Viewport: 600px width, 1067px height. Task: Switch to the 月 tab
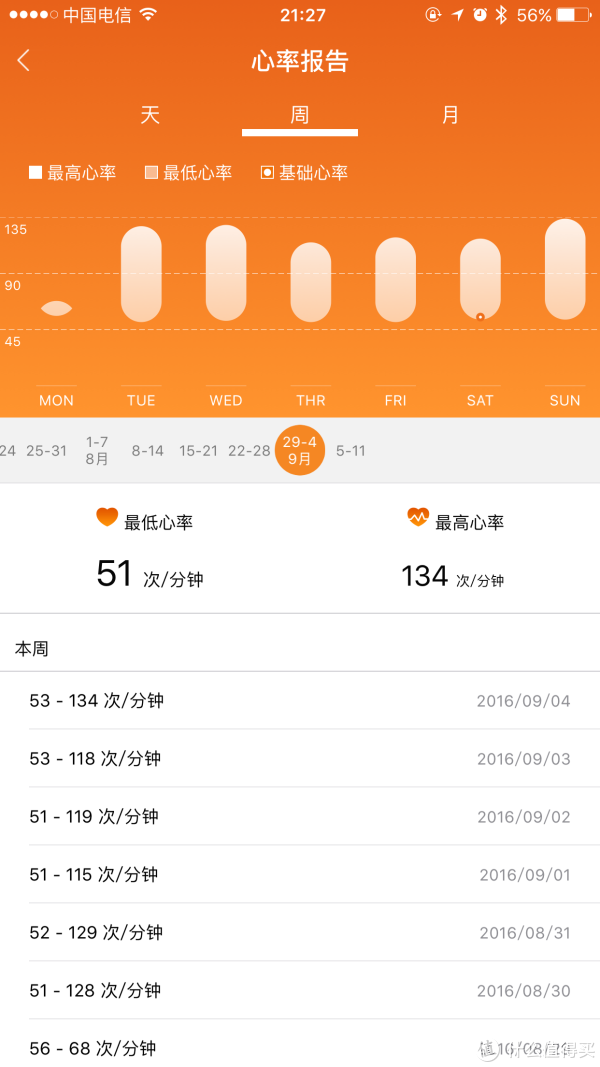coord(450,114)
